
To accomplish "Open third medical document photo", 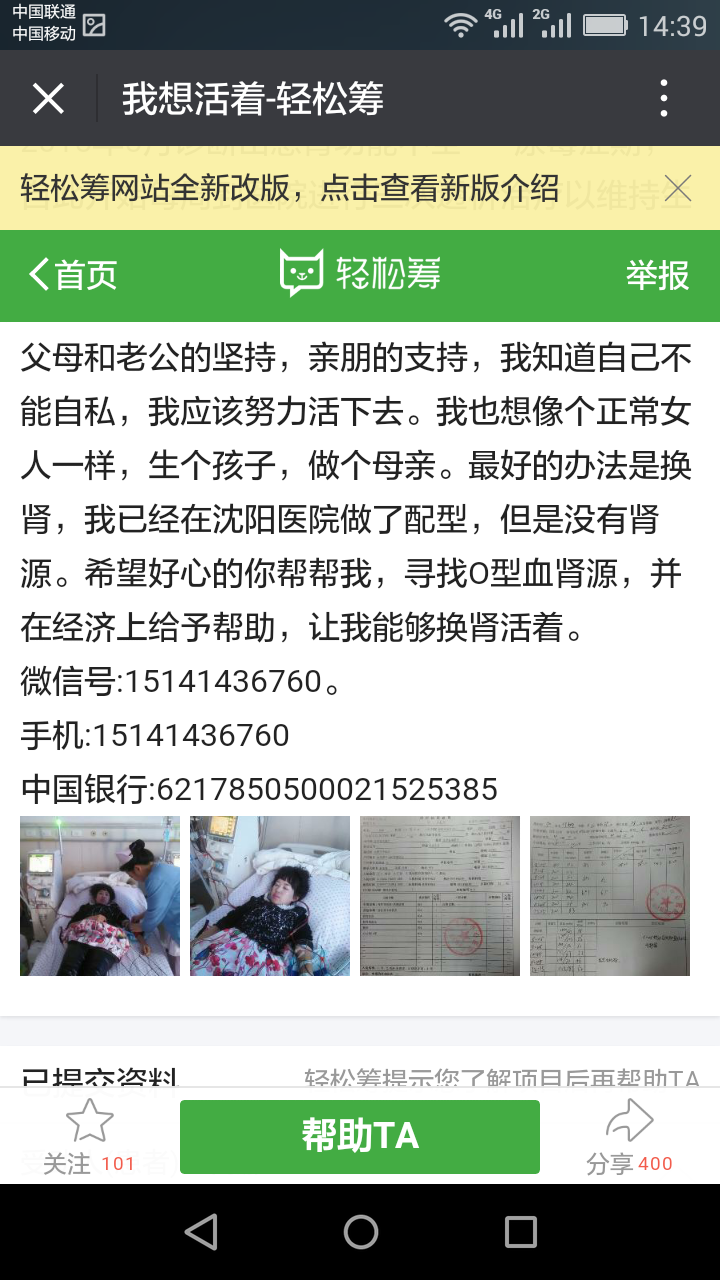I will click(440, 896).
